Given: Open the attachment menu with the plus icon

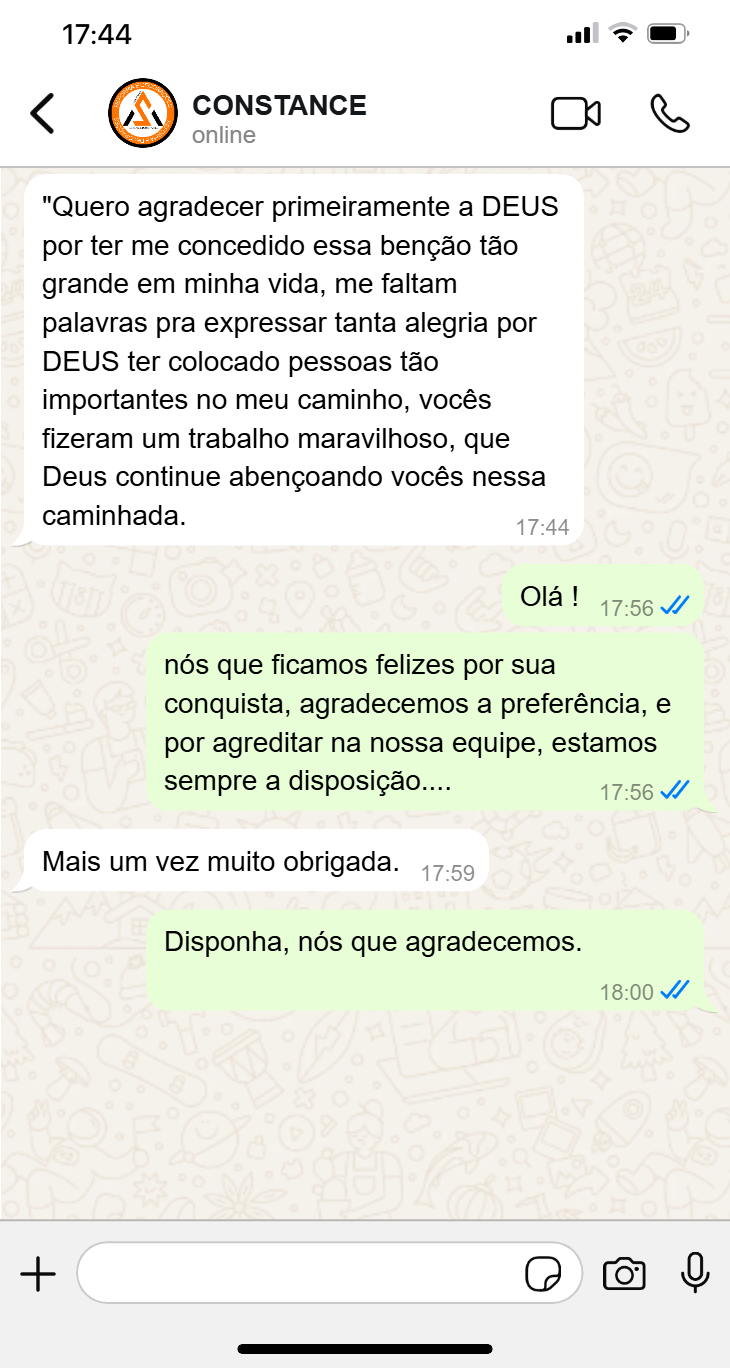Looking at the screenshot, I should pyautogui.click(x=38, y=1273).
